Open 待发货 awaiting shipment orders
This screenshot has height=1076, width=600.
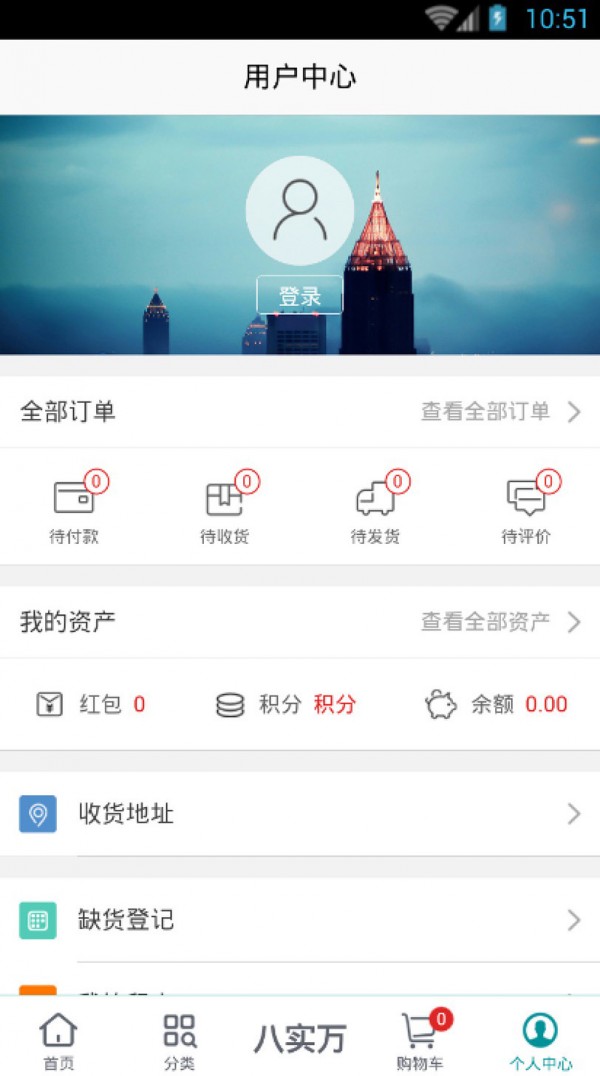[376, 508]
